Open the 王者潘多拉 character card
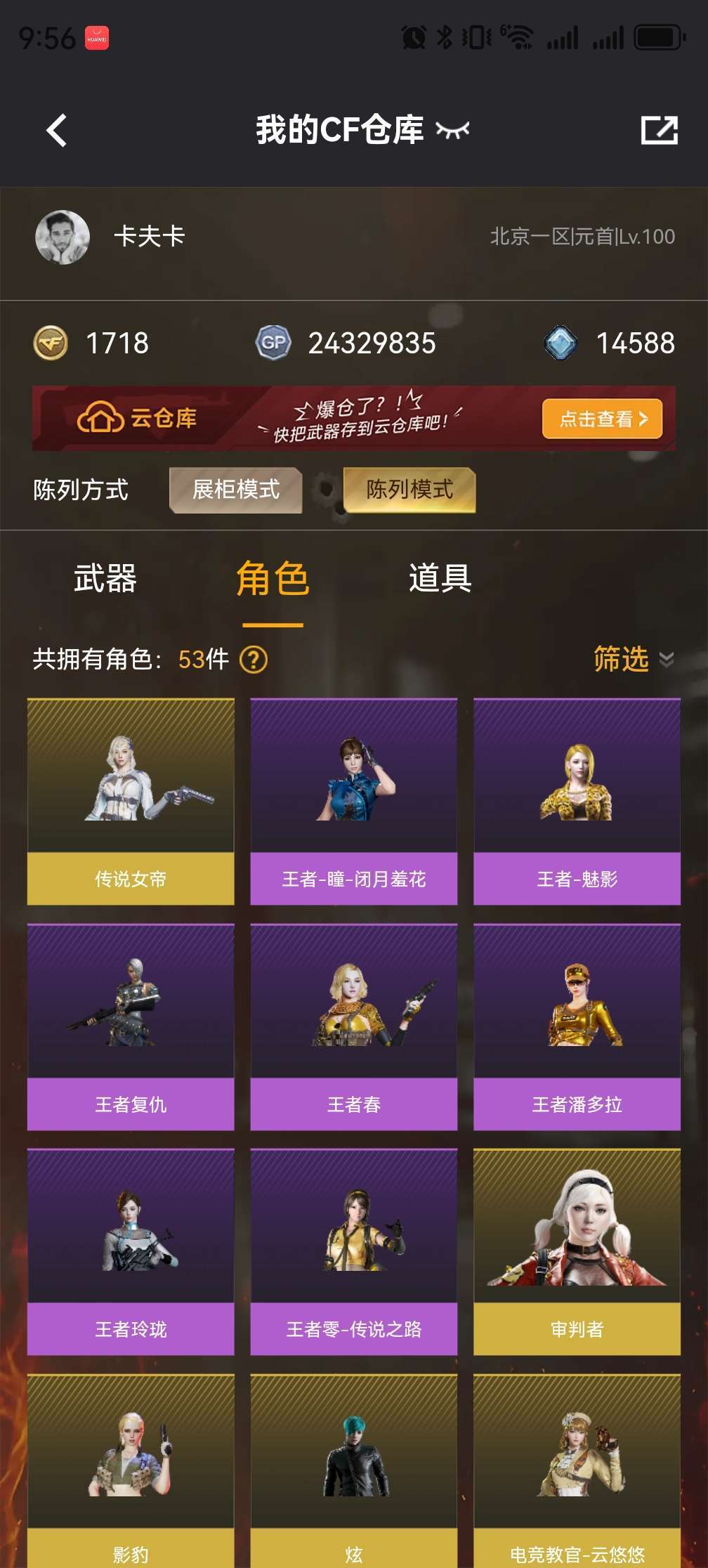Screen dimensions: 708x1568 (577, 1027)
